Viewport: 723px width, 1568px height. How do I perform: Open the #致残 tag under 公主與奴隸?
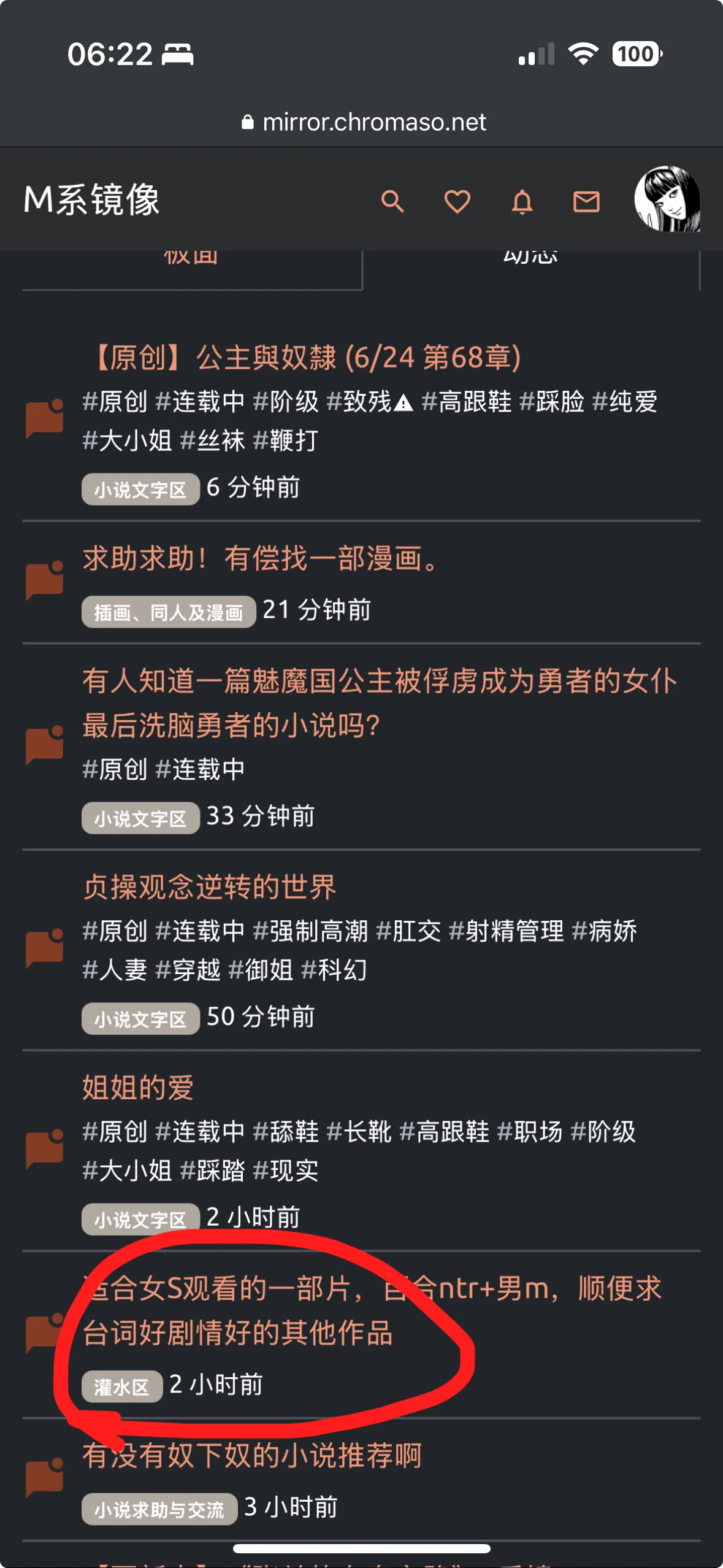click(369, 402)
